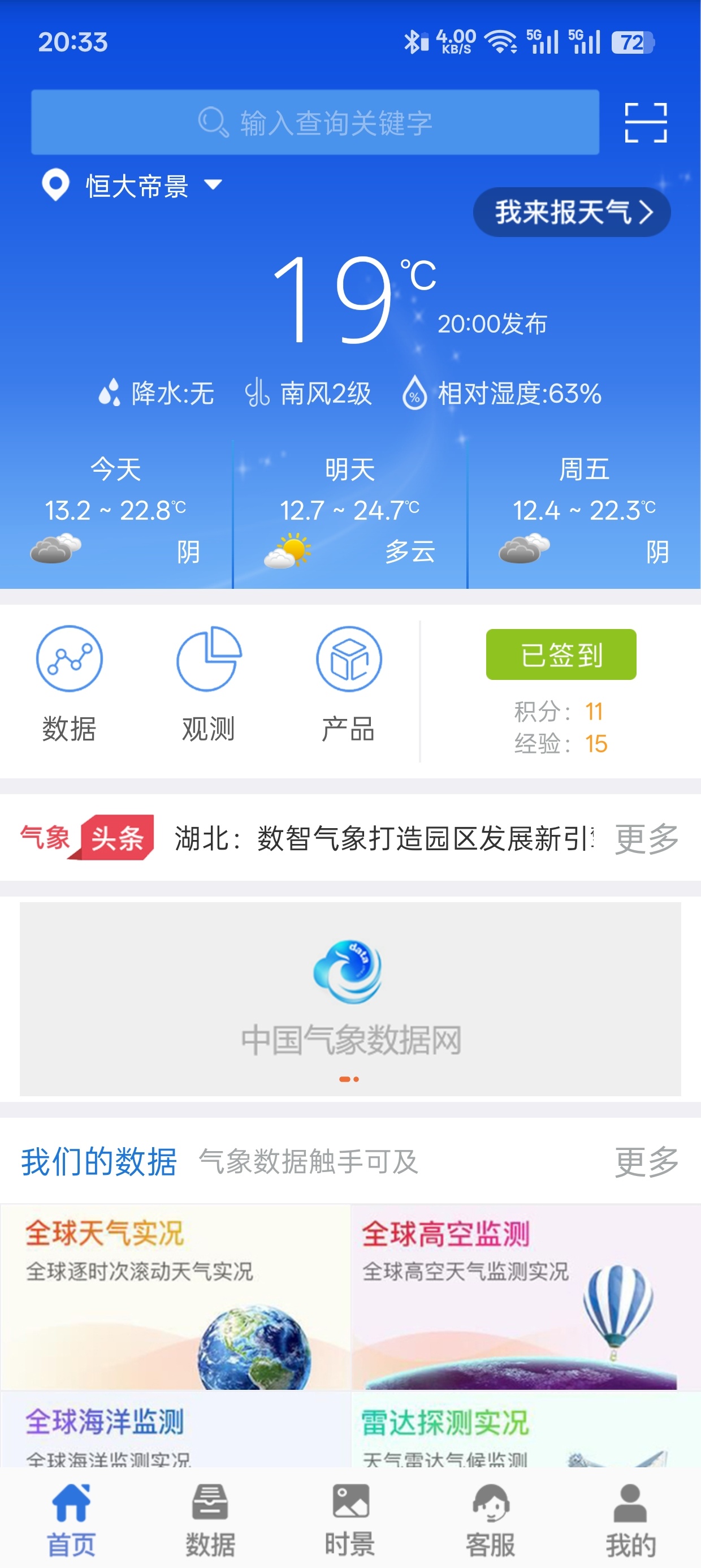Open the 全球天气实况 card

pos(175,1296)
